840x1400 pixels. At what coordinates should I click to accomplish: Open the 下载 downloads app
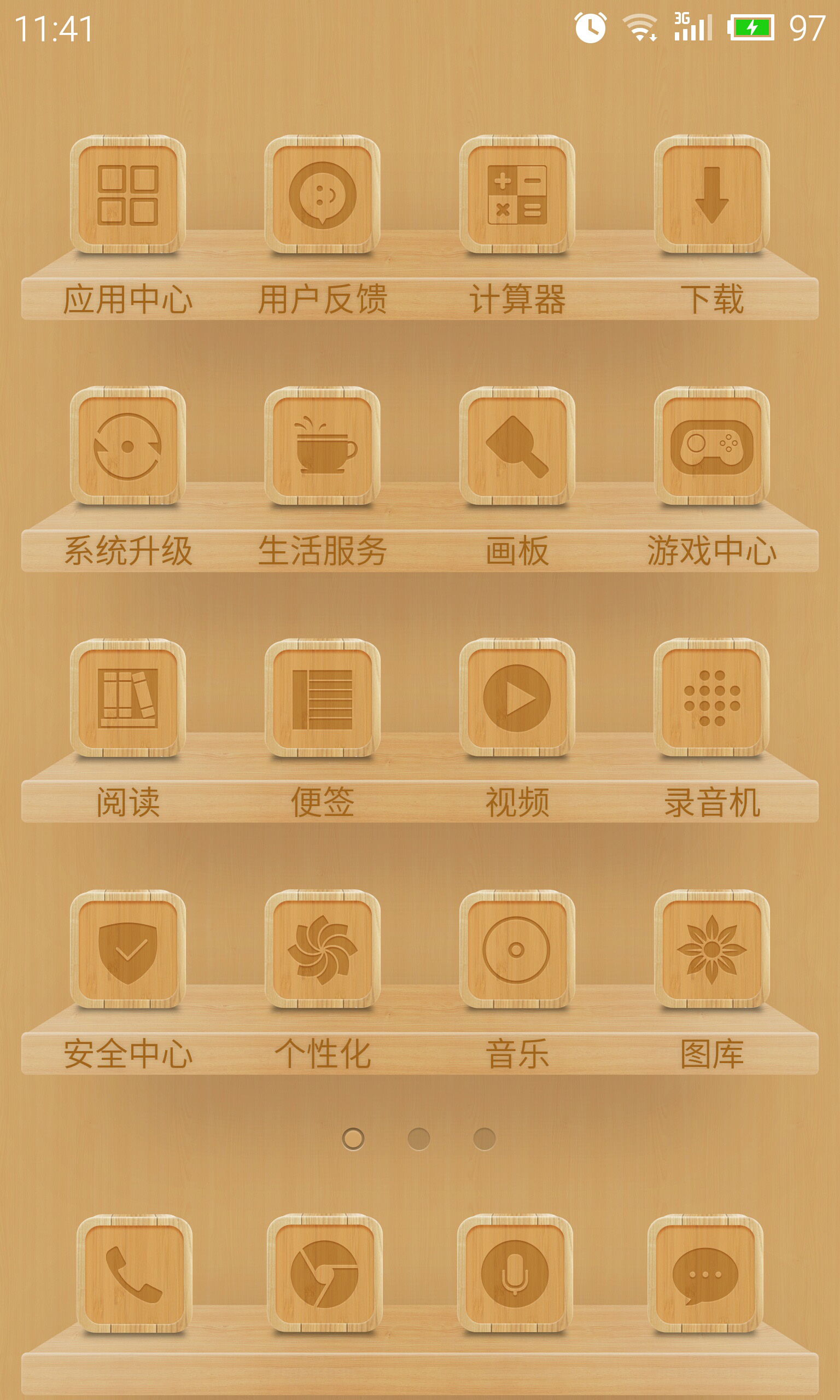(x=711, y=195)
